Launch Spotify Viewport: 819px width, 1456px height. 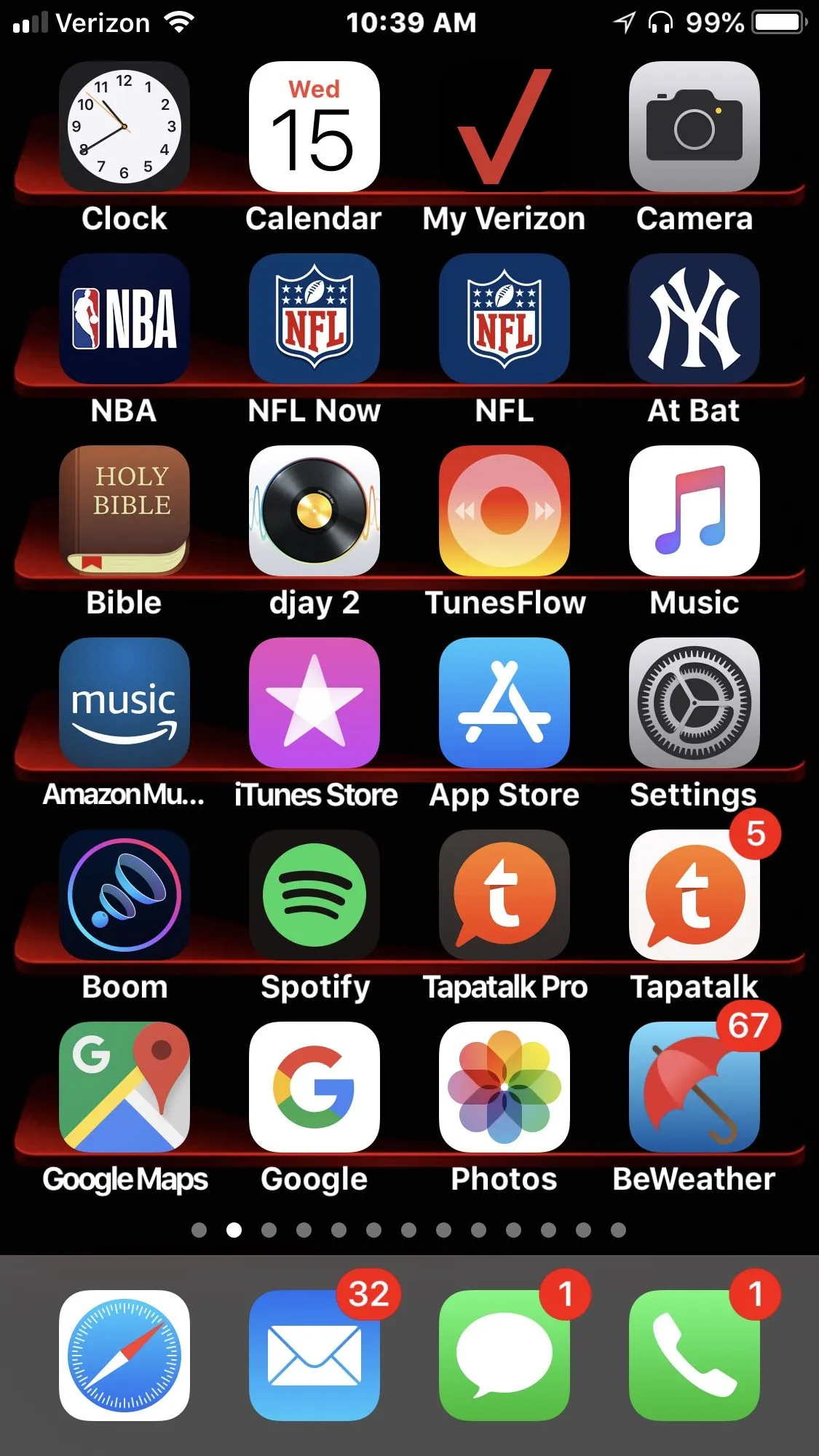(314, 895)
